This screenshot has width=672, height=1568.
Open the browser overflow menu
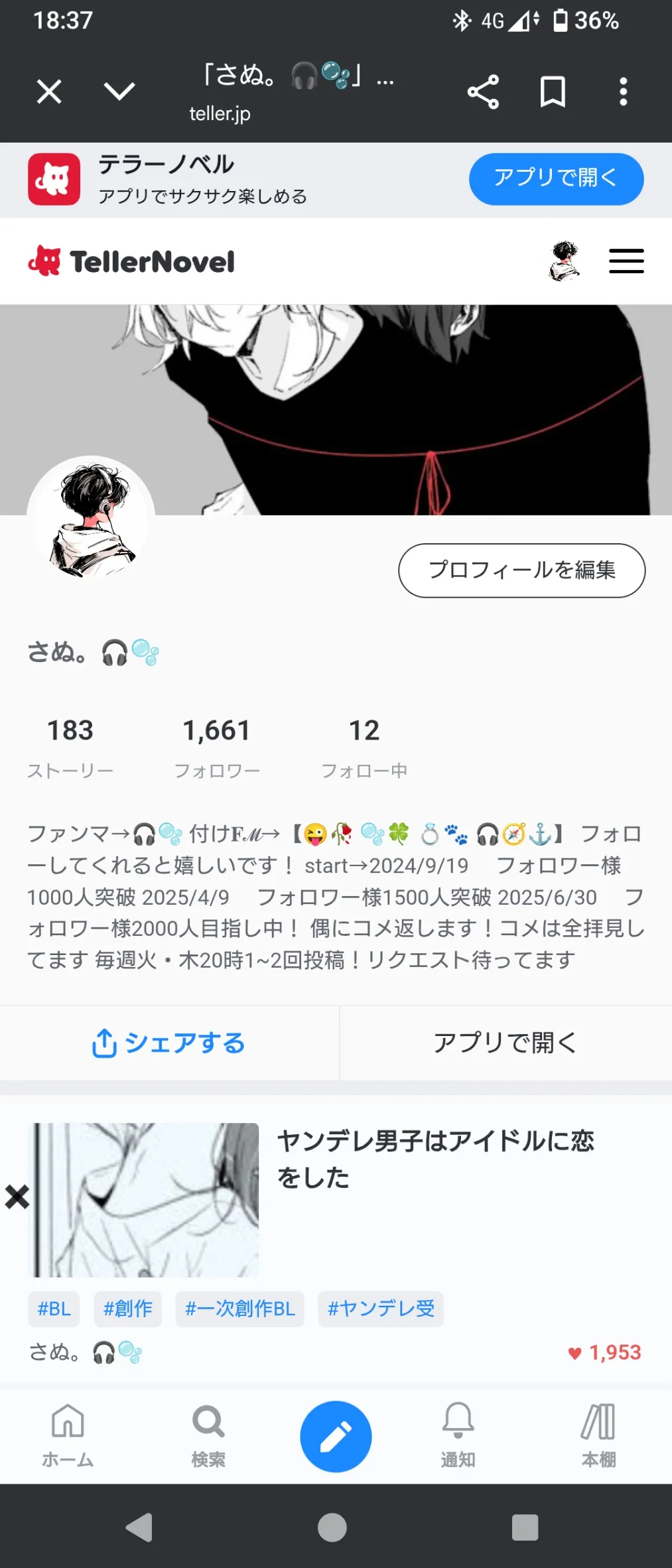point(623,92)
